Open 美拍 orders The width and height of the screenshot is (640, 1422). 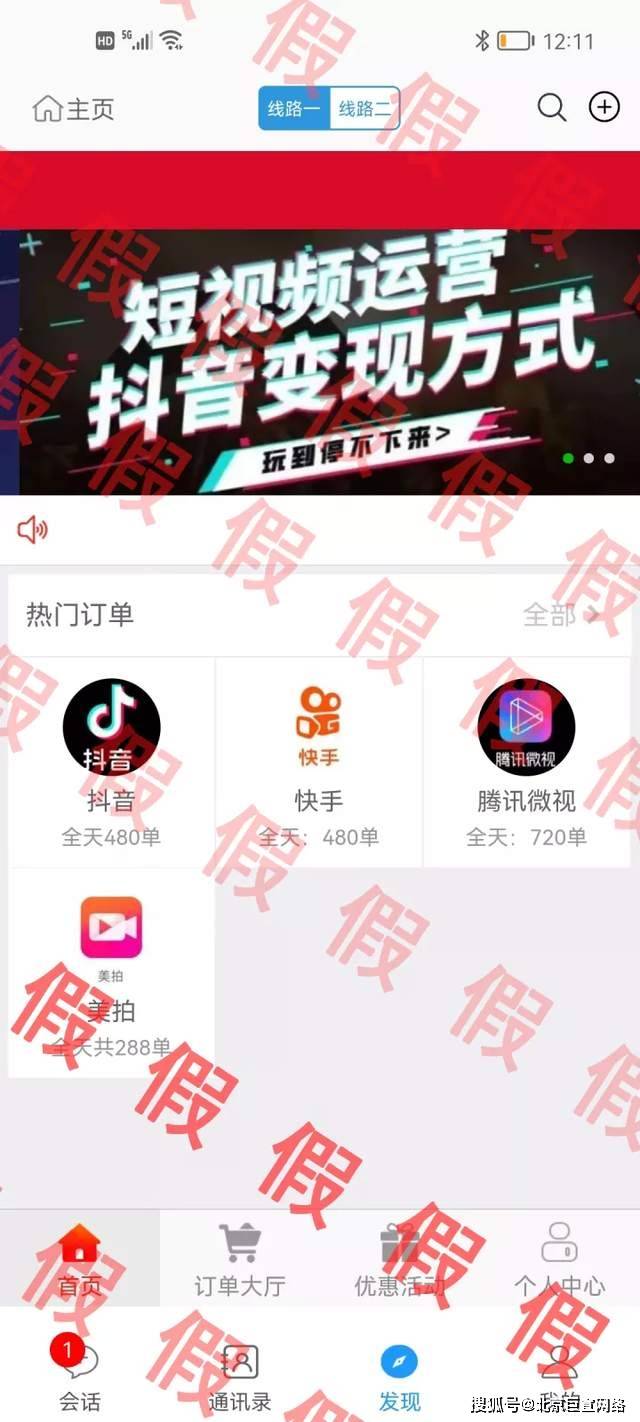click(x=111, y=972)
